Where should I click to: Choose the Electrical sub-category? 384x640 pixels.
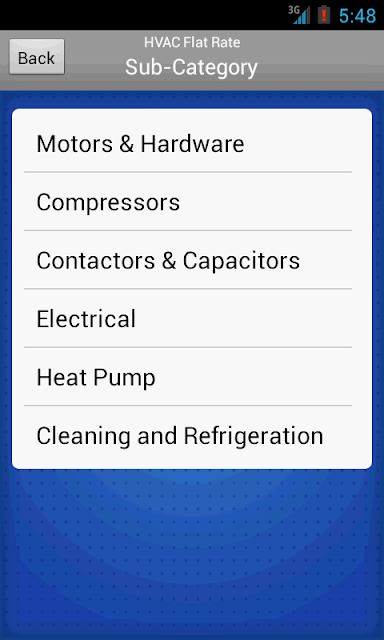[192, 318]
